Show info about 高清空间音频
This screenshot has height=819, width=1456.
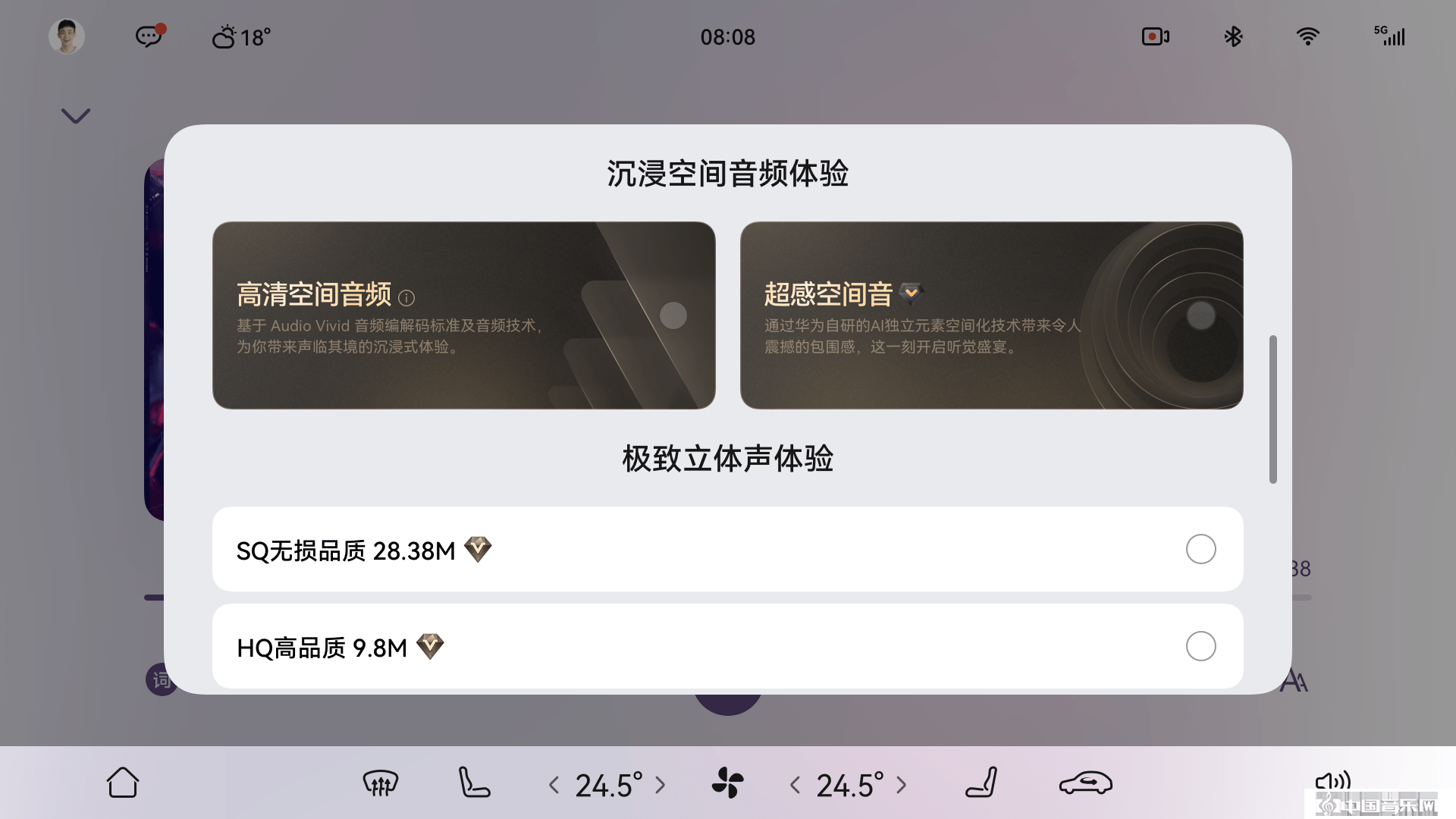pos(406,297)
